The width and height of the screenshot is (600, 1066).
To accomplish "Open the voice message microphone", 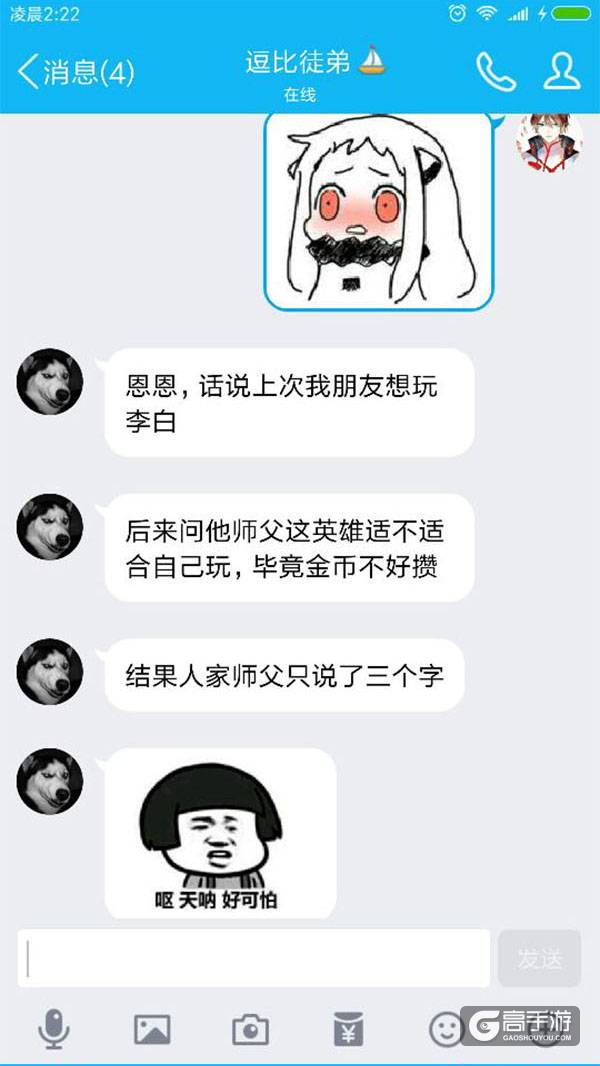I will click(x=54, y=1028).
